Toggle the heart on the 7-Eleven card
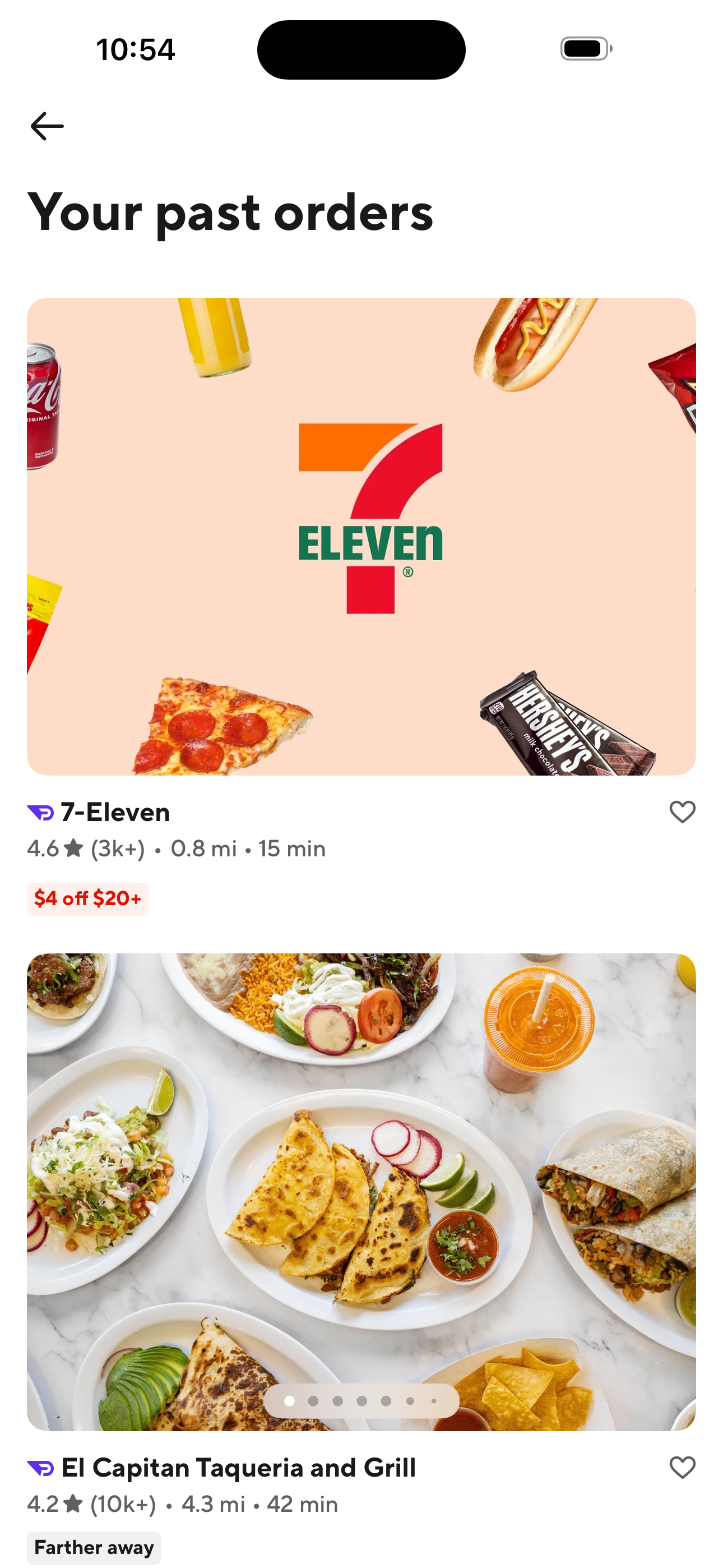Screen dimensions: 723x1568 pos(682,811)
